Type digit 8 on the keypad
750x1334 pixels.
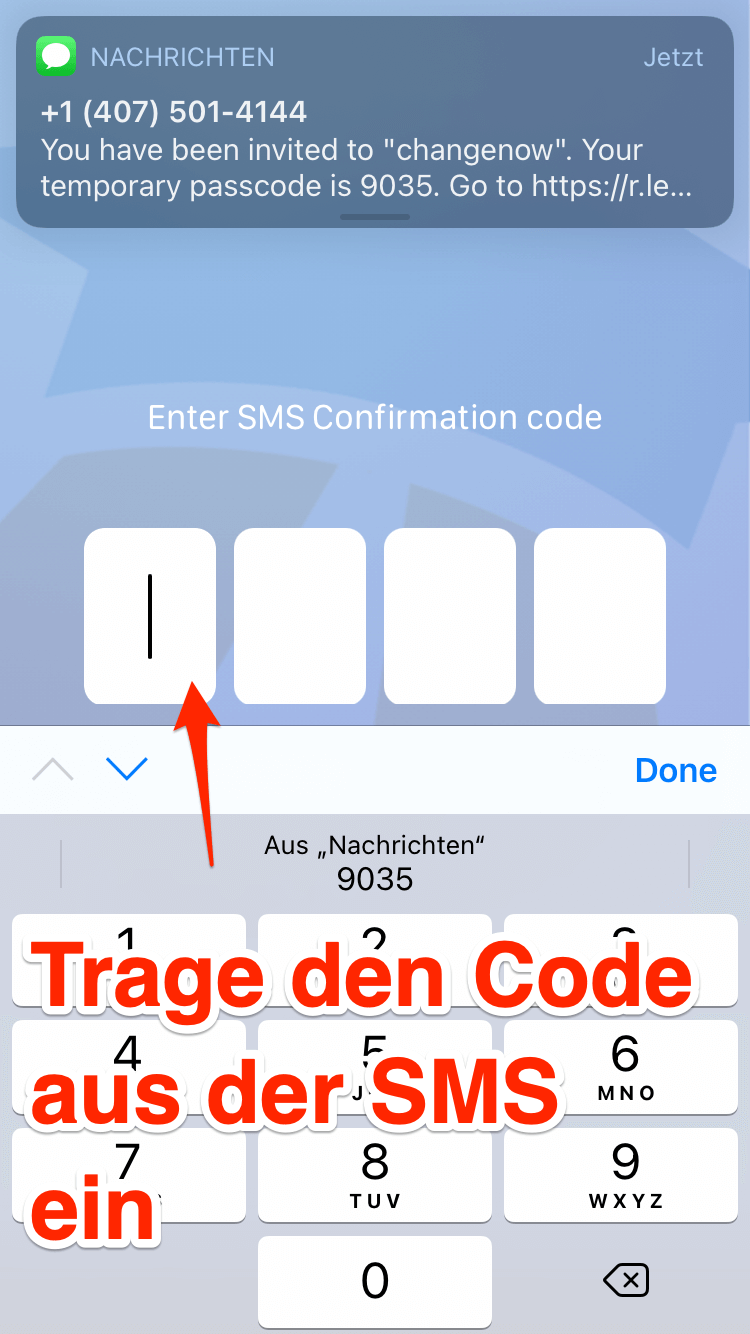(375, 1174)
